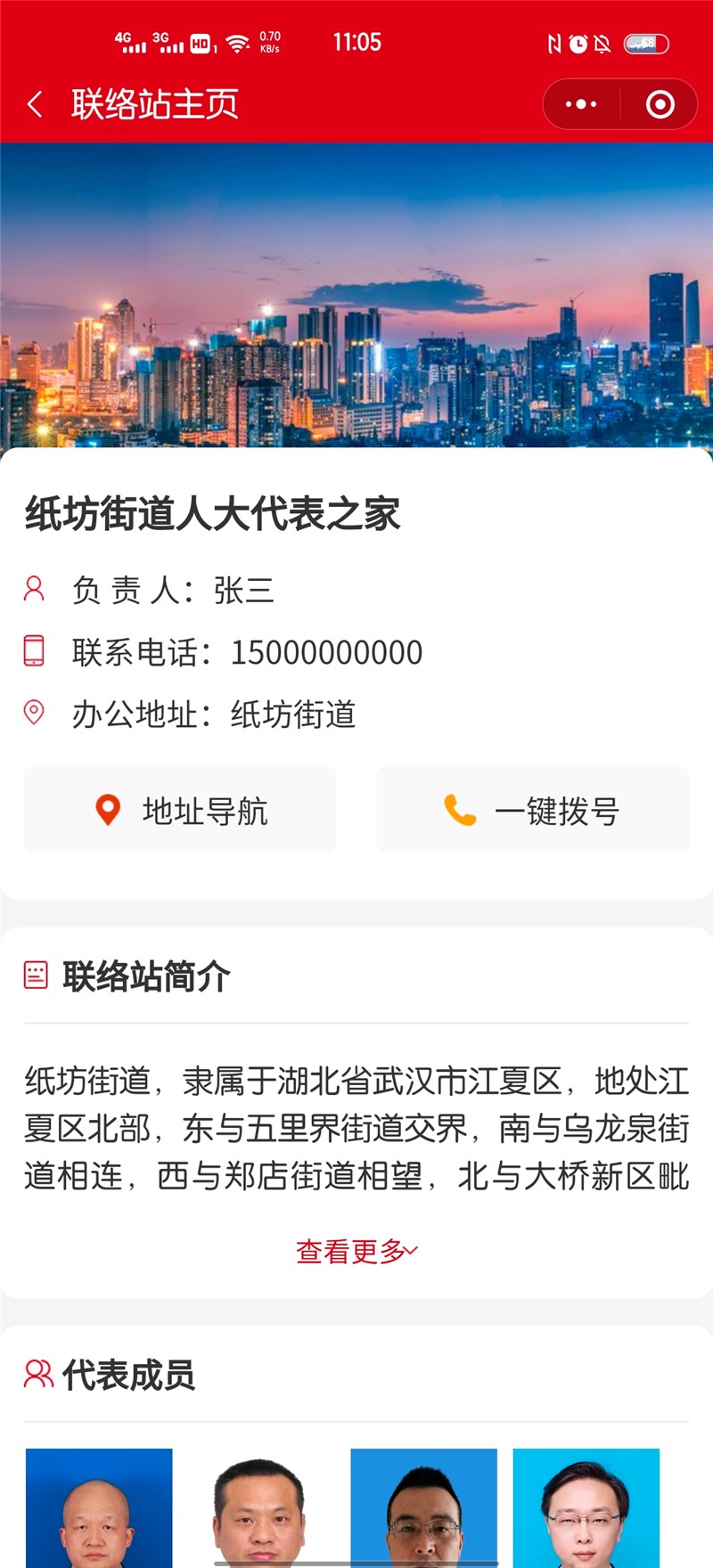Go back from 联络站主页
Screen dimensions: 713x1568
[x=35, y=104]
